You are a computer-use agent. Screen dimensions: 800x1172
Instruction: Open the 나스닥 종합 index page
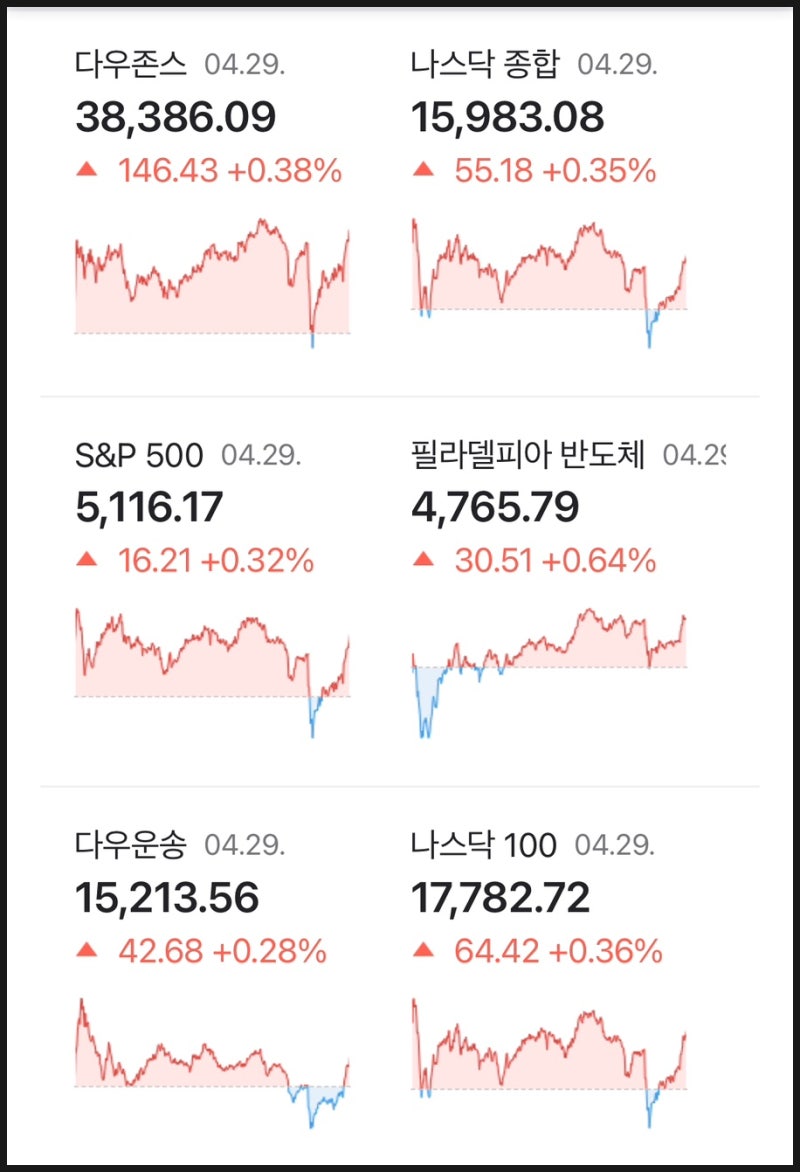486,62
